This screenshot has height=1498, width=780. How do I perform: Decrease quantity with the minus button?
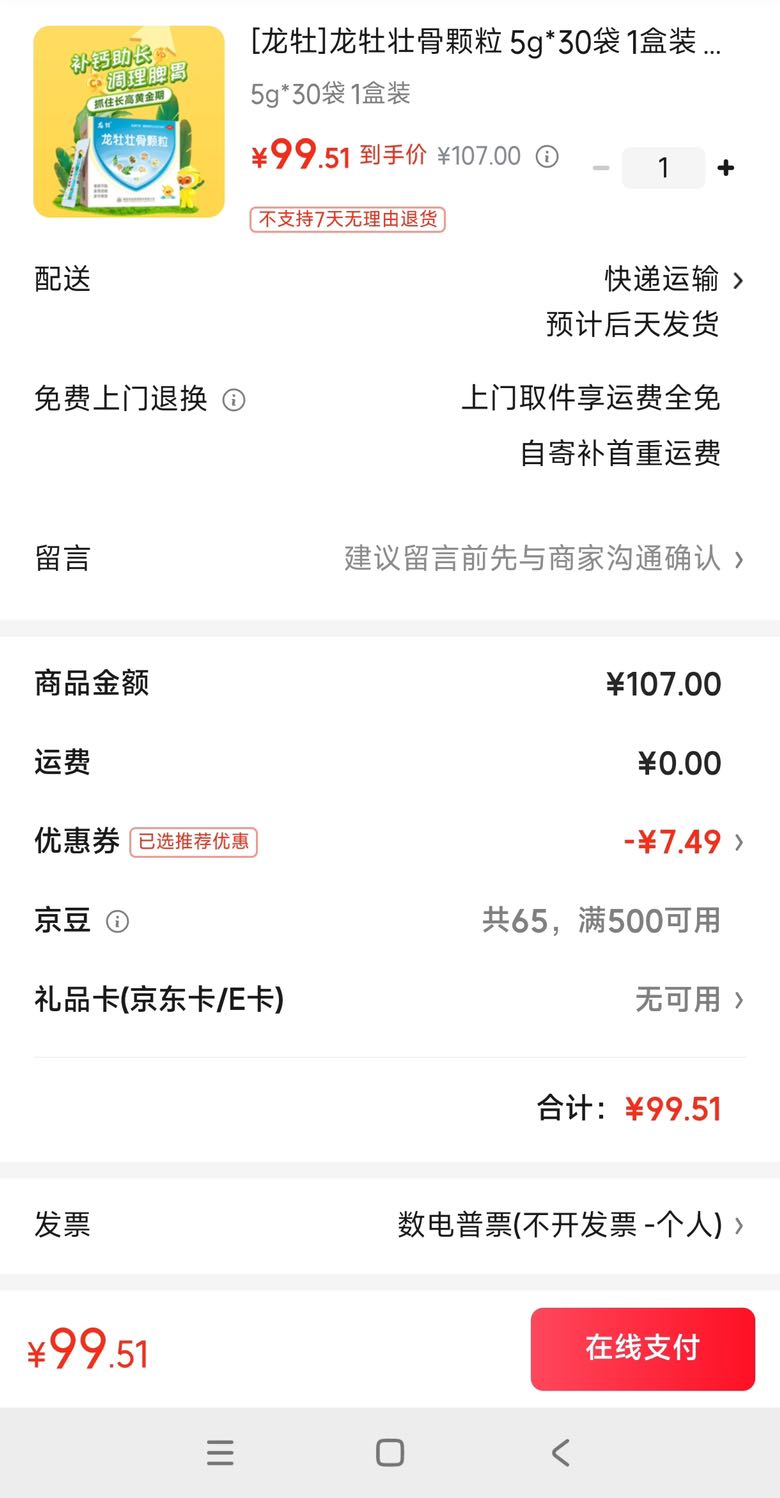click(x=600, y=168)
